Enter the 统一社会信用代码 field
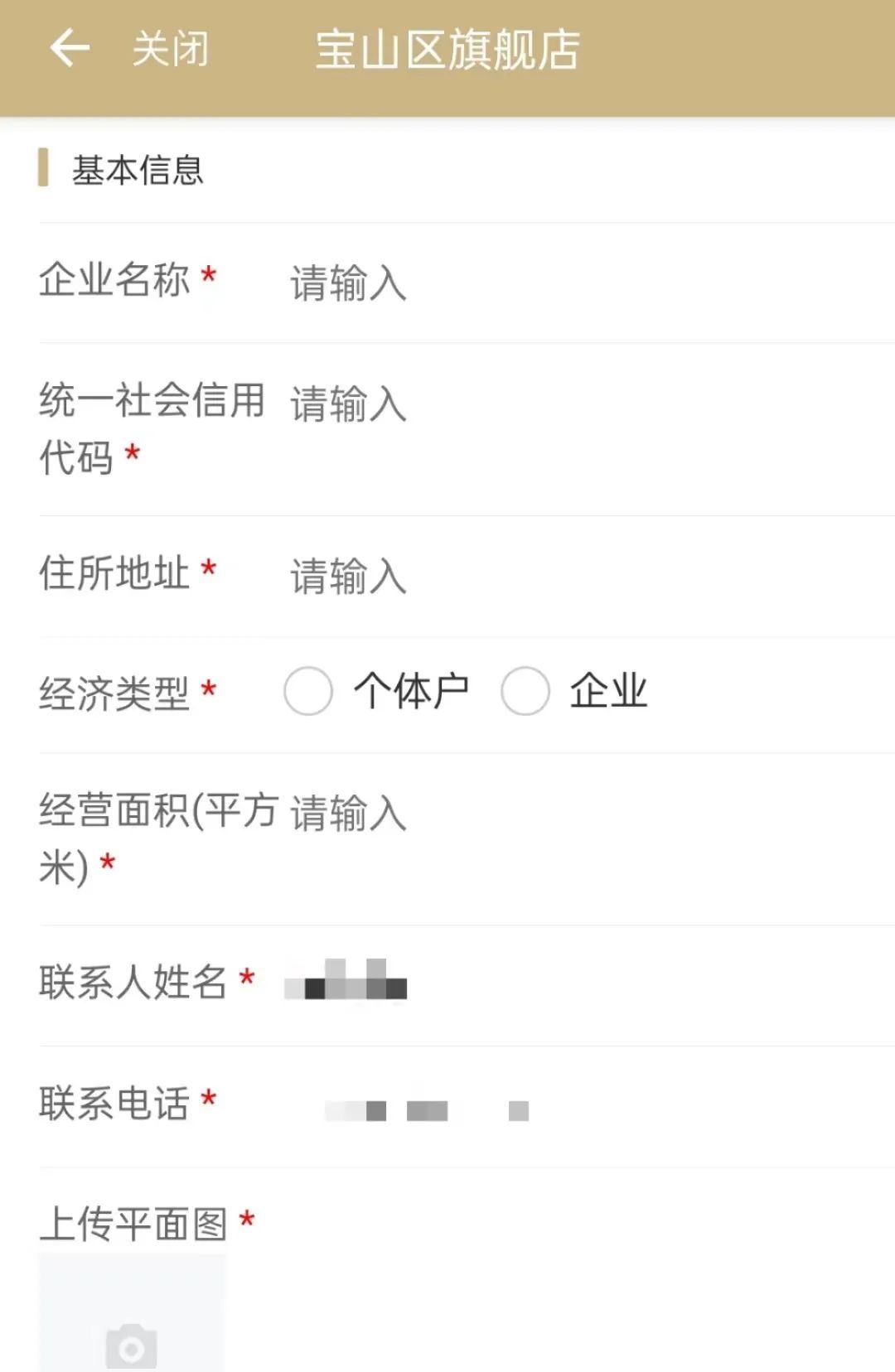The image size is (895, 1372). point(497,403)
